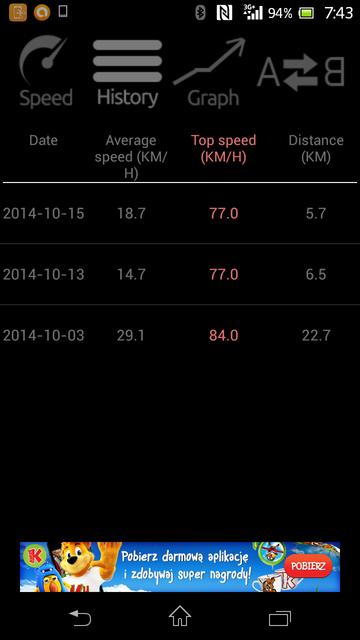Switch to the Speed tab
Screen dimensions: 360x640
46,73
